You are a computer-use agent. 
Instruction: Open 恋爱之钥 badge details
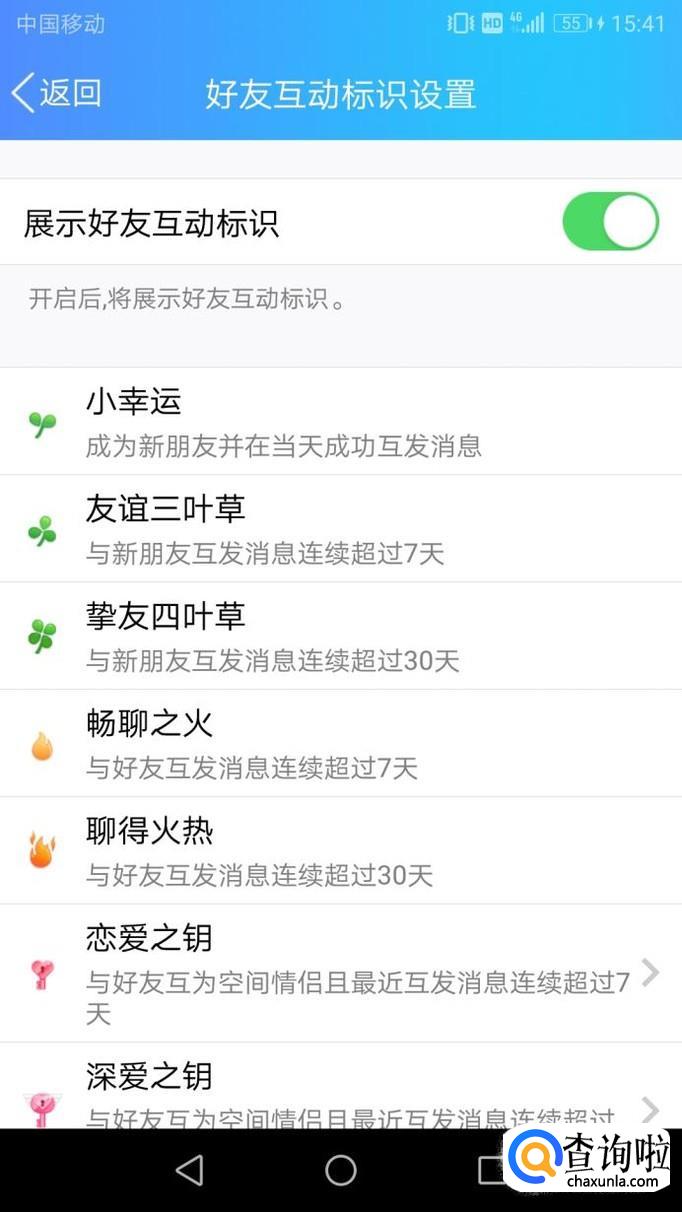click(340, 973)
